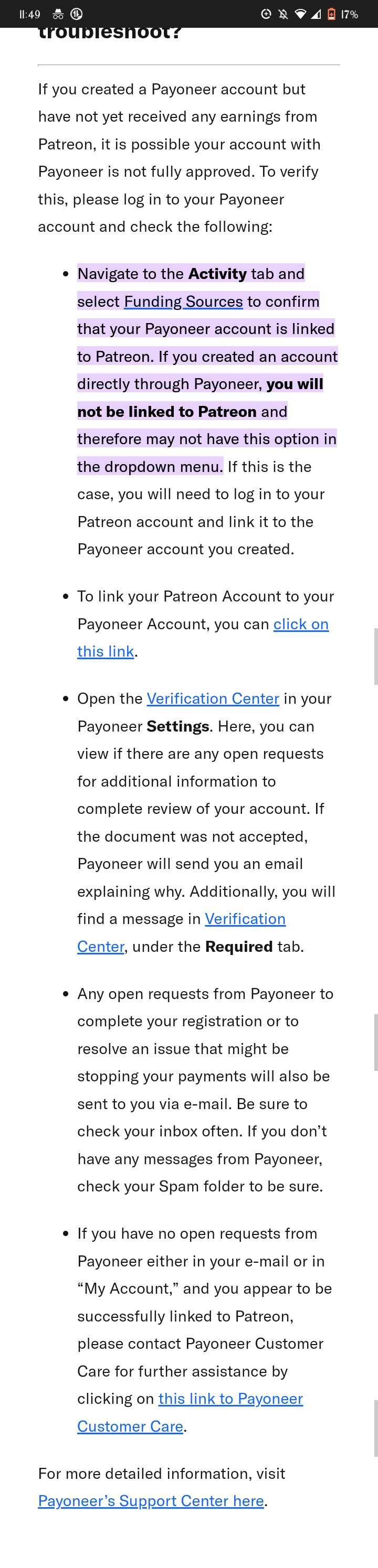Viewport: 378px width, 1568px height.
Task: Open Verification Center link before Payoneer Settings
Action: tap(213, 698)
